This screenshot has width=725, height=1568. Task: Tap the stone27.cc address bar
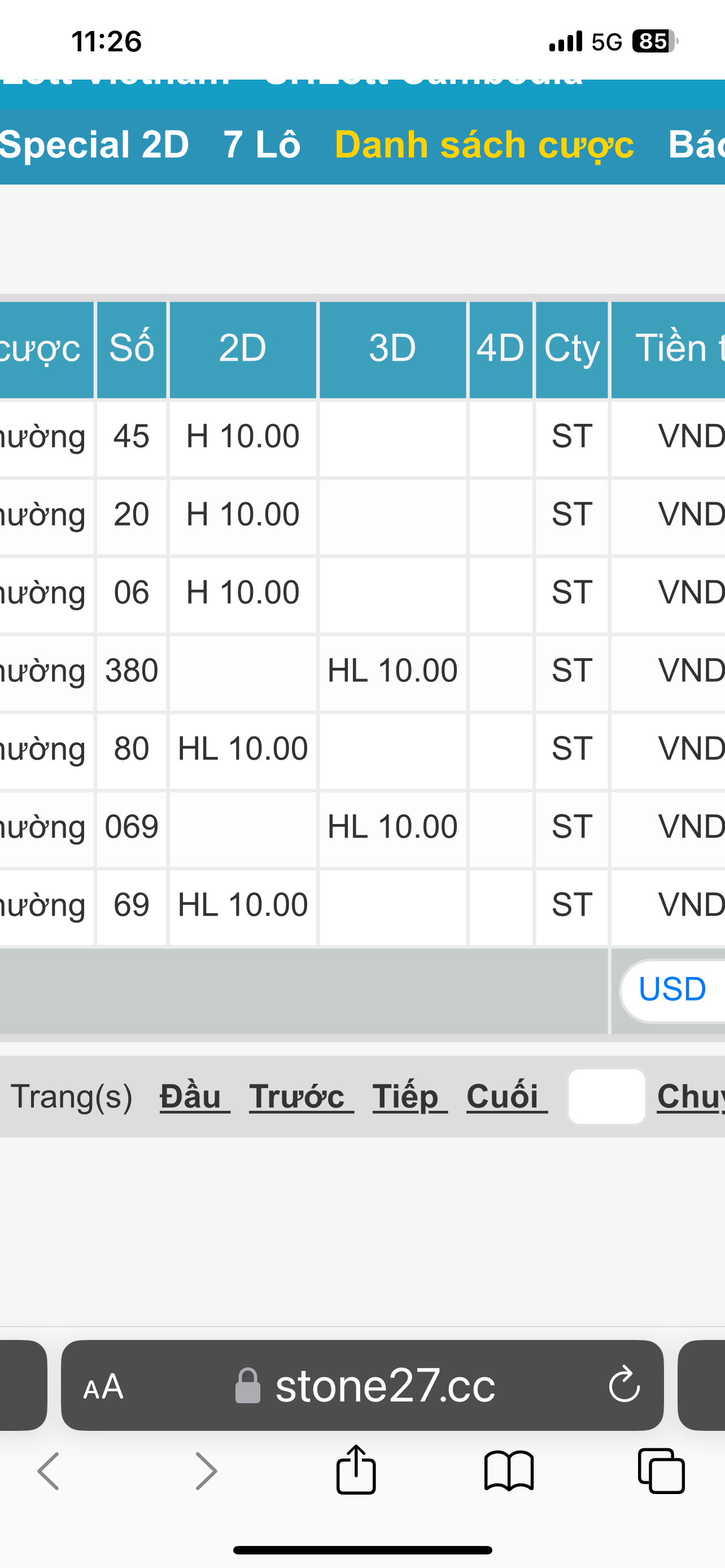(362, 1385)
